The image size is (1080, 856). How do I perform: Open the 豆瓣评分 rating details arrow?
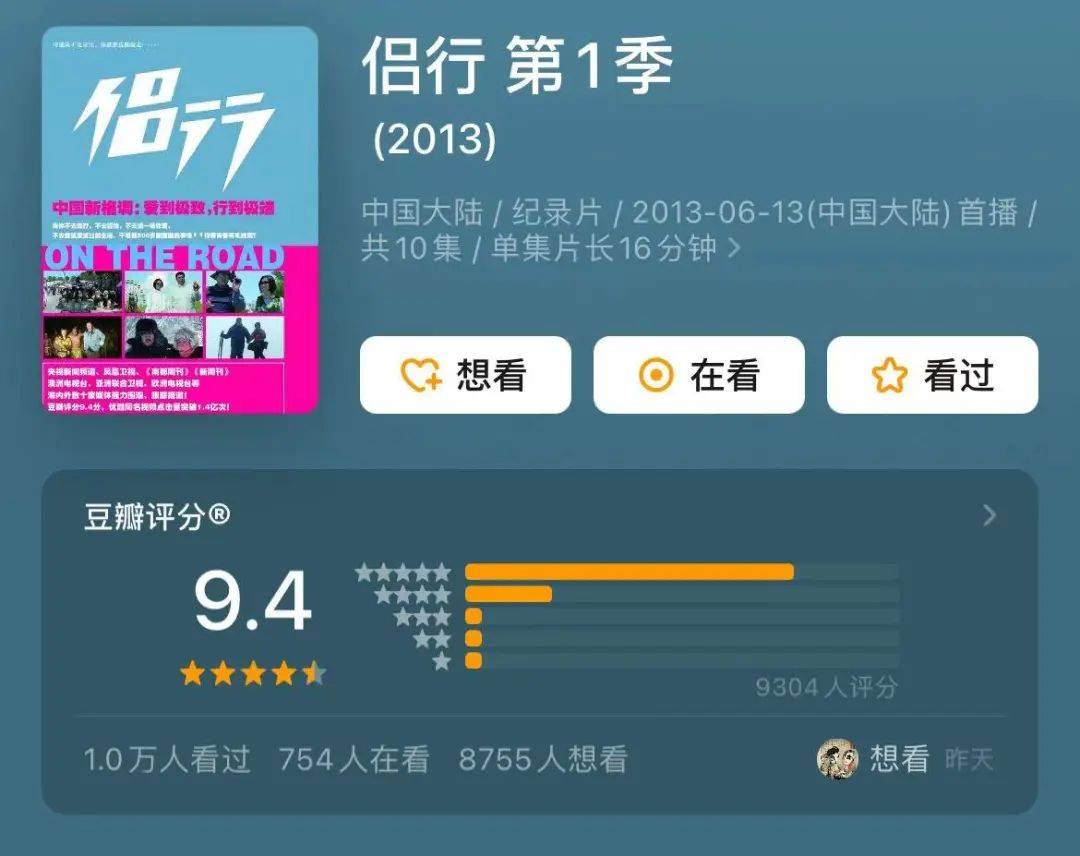point(989,515)
